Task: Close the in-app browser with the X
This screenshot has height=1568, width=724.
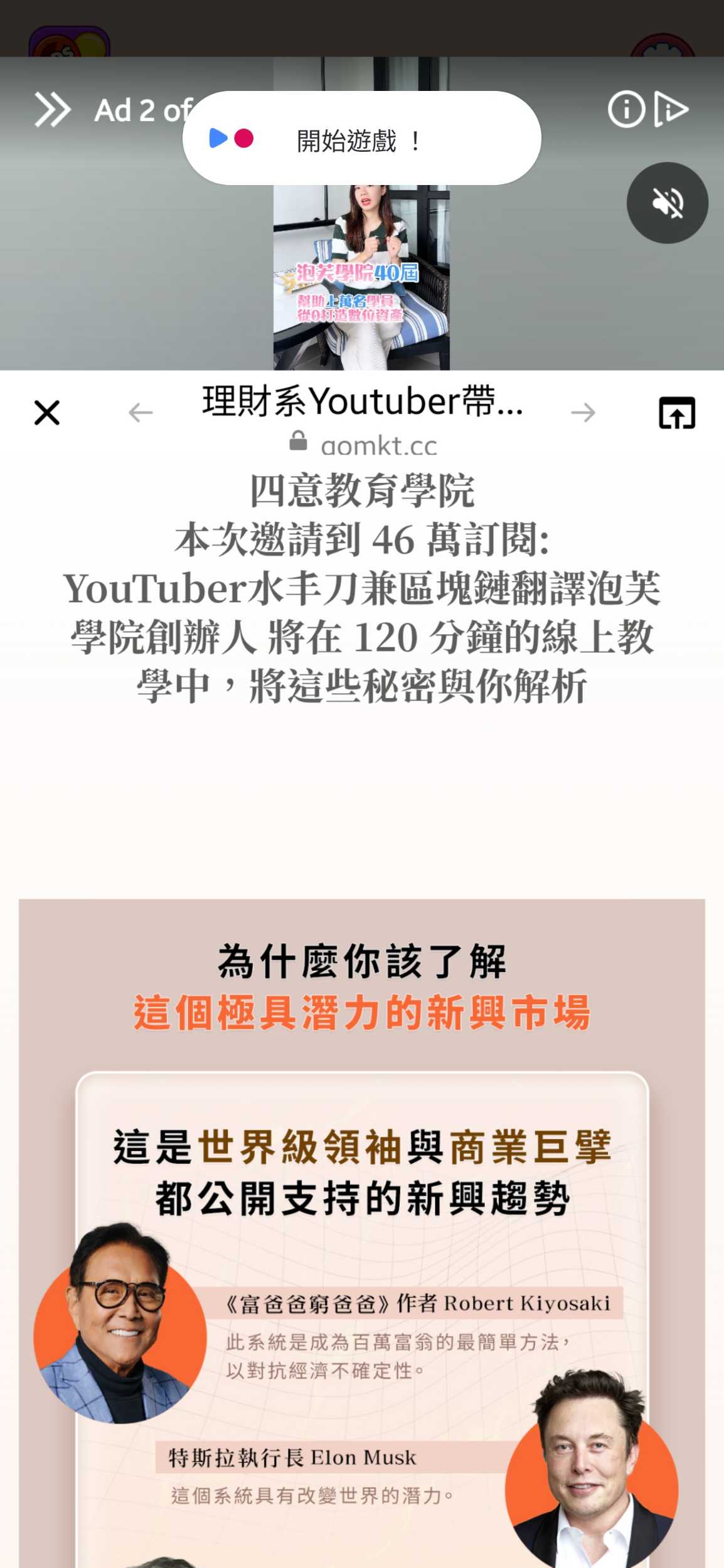Action: pyautogui.click(x=47, y=412)
